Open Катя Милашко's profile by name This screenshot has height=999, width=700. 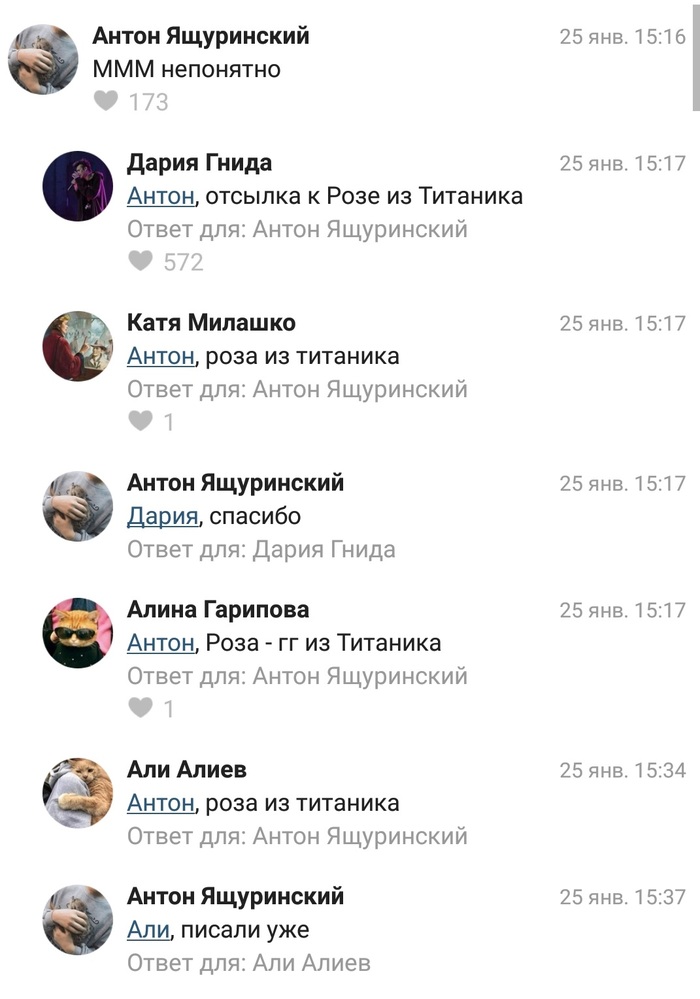[211, 323]
